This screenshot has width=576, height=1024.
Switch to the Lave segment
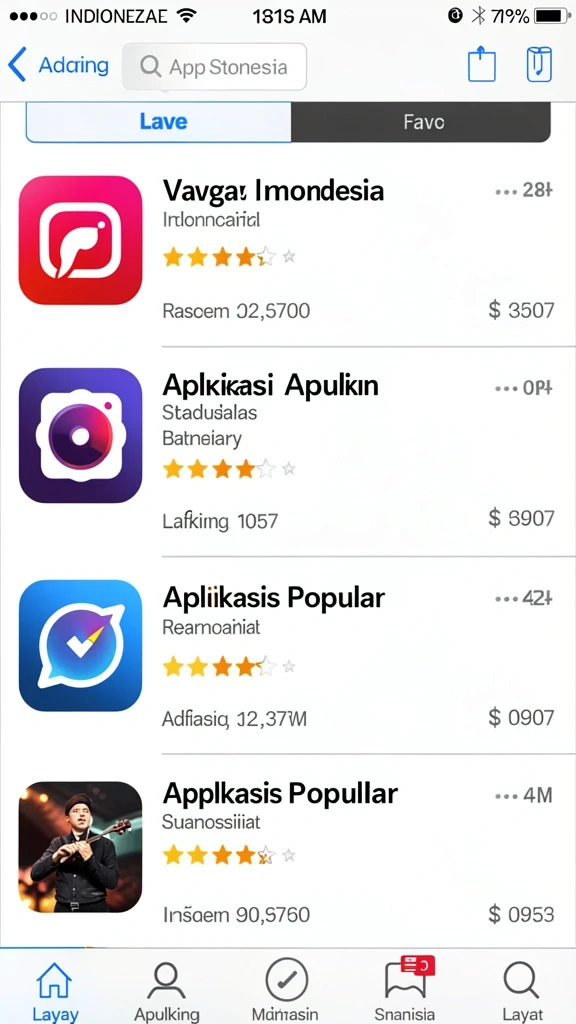159,121
